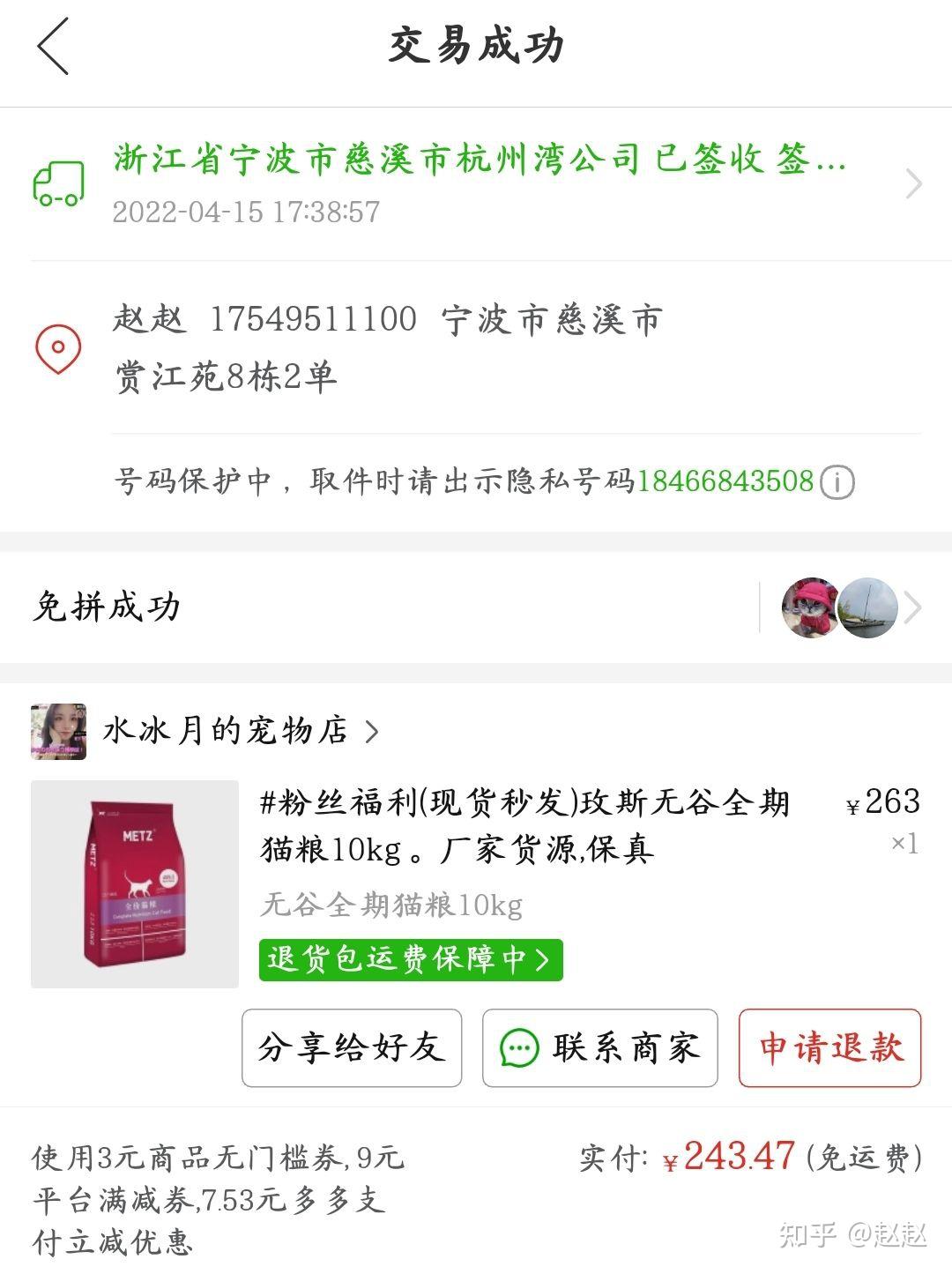Viewport: 952px width, 1274px height.
Task: Go back using the top-left arrow
Action: pyautogui.click(x=53, y=46)
